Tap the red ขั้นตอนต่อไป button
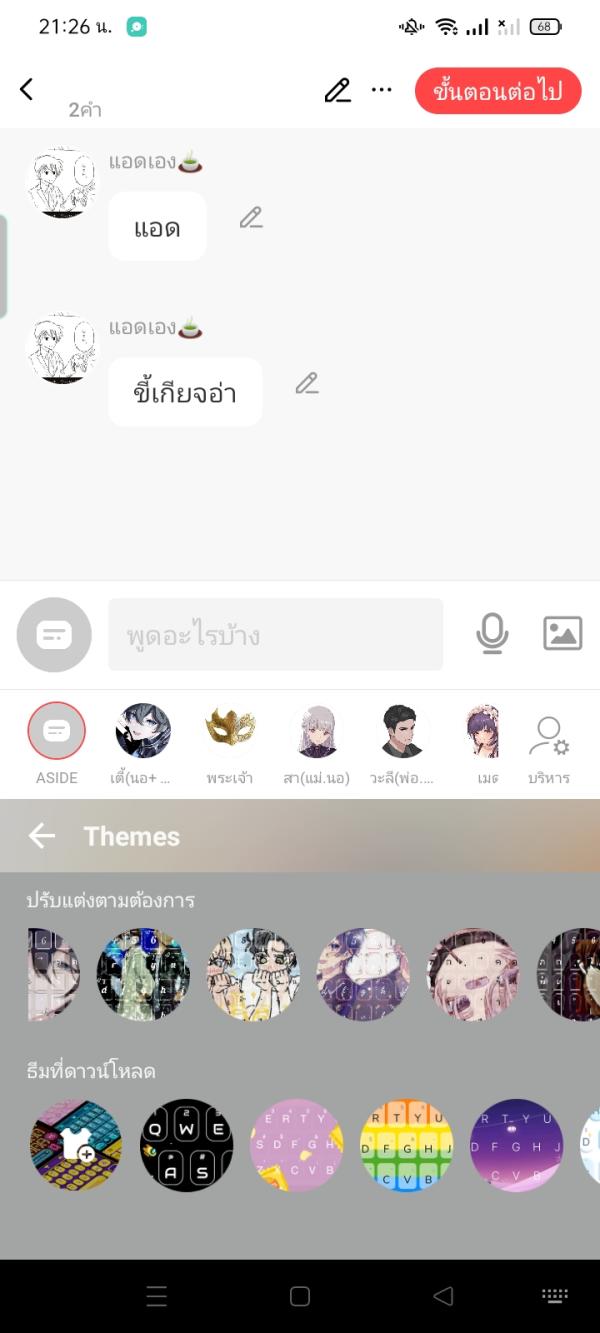 (497, 91)
